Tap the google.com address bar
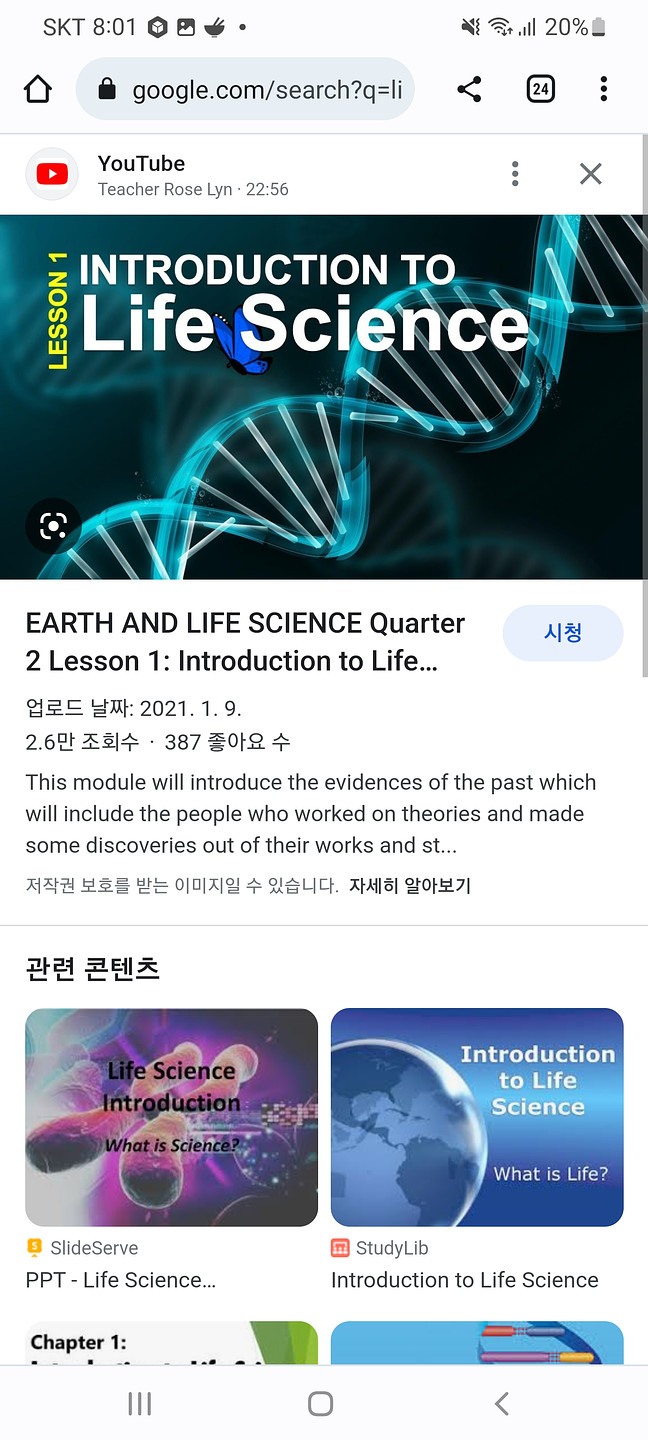Screen dimensions: 648x1440 (246, 90)
